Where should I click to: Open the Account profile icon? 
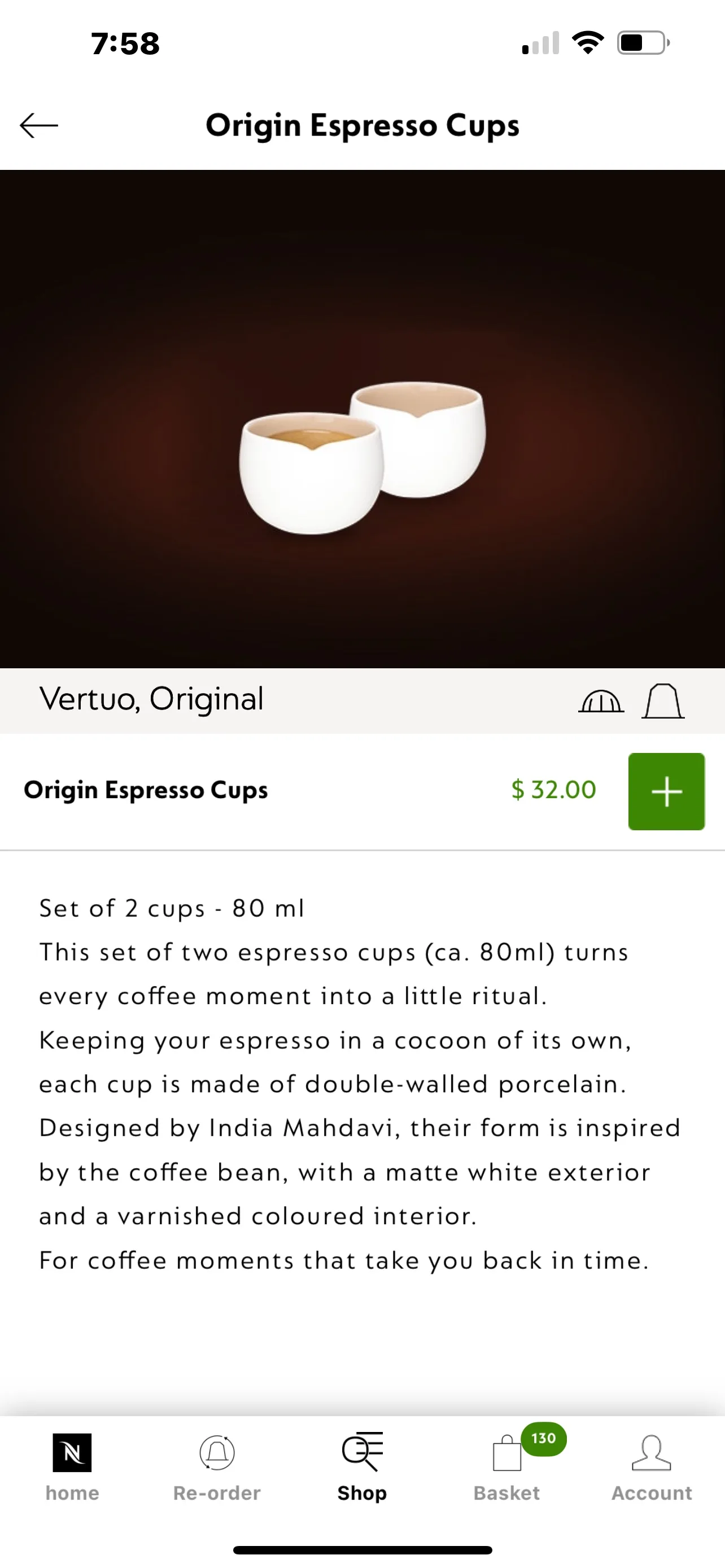(652, 1452)
